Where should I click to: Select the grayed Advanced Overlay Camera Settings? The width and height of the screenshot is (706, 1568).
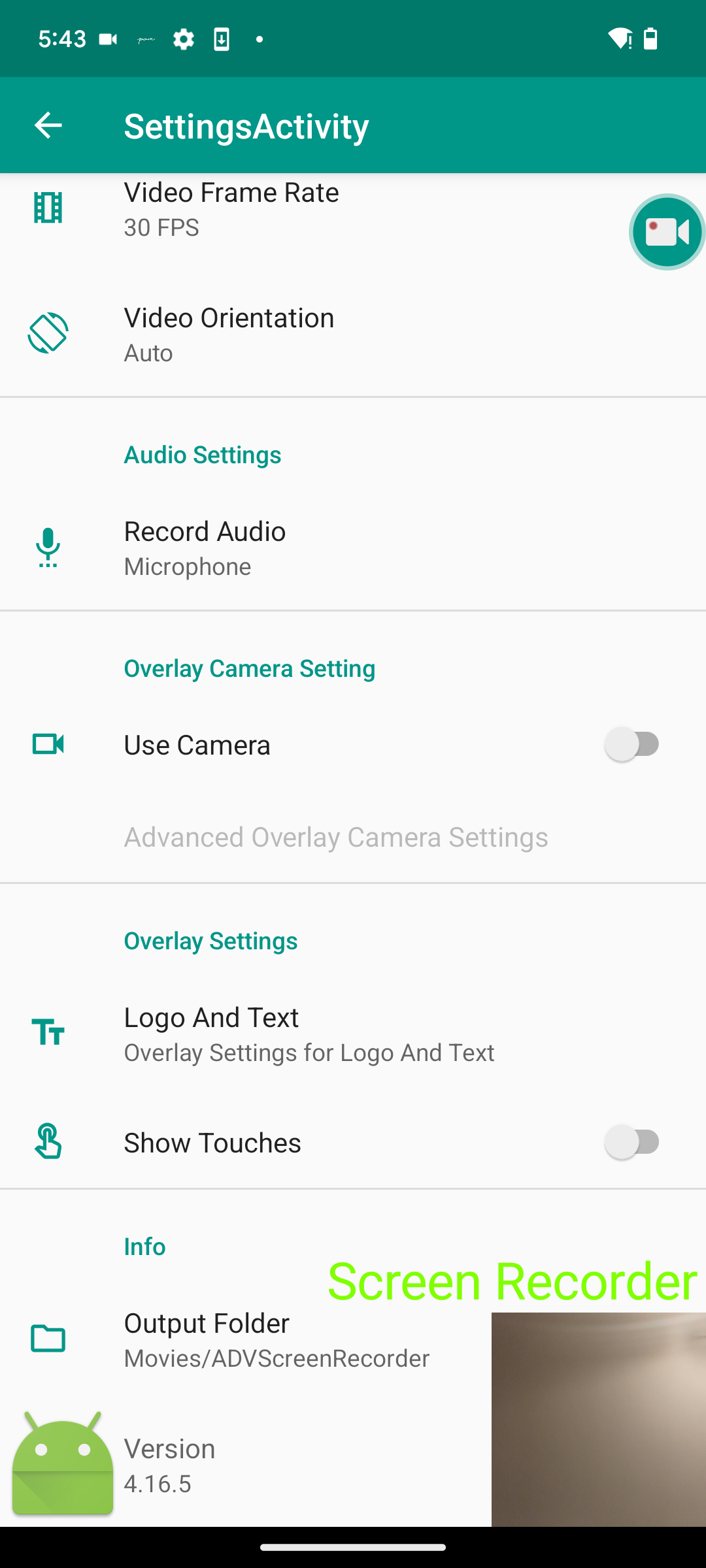pos(335,837)
